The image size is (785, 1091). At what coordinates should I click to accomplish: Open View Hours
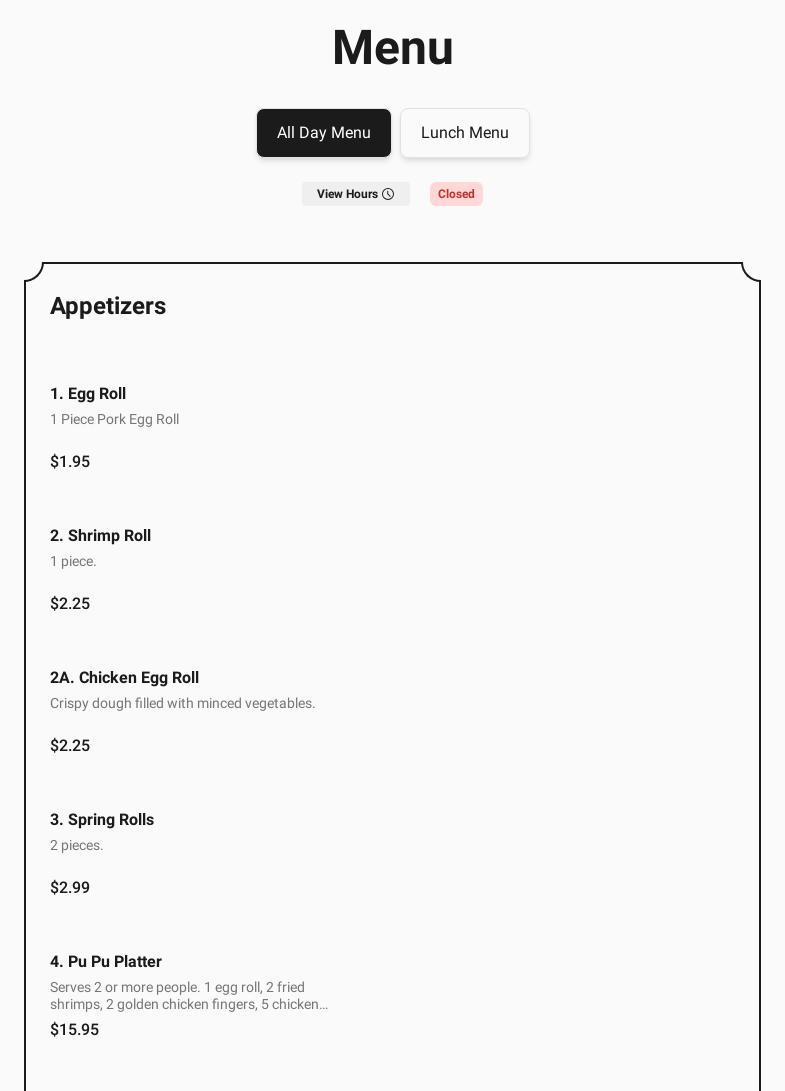click(355, 194)
